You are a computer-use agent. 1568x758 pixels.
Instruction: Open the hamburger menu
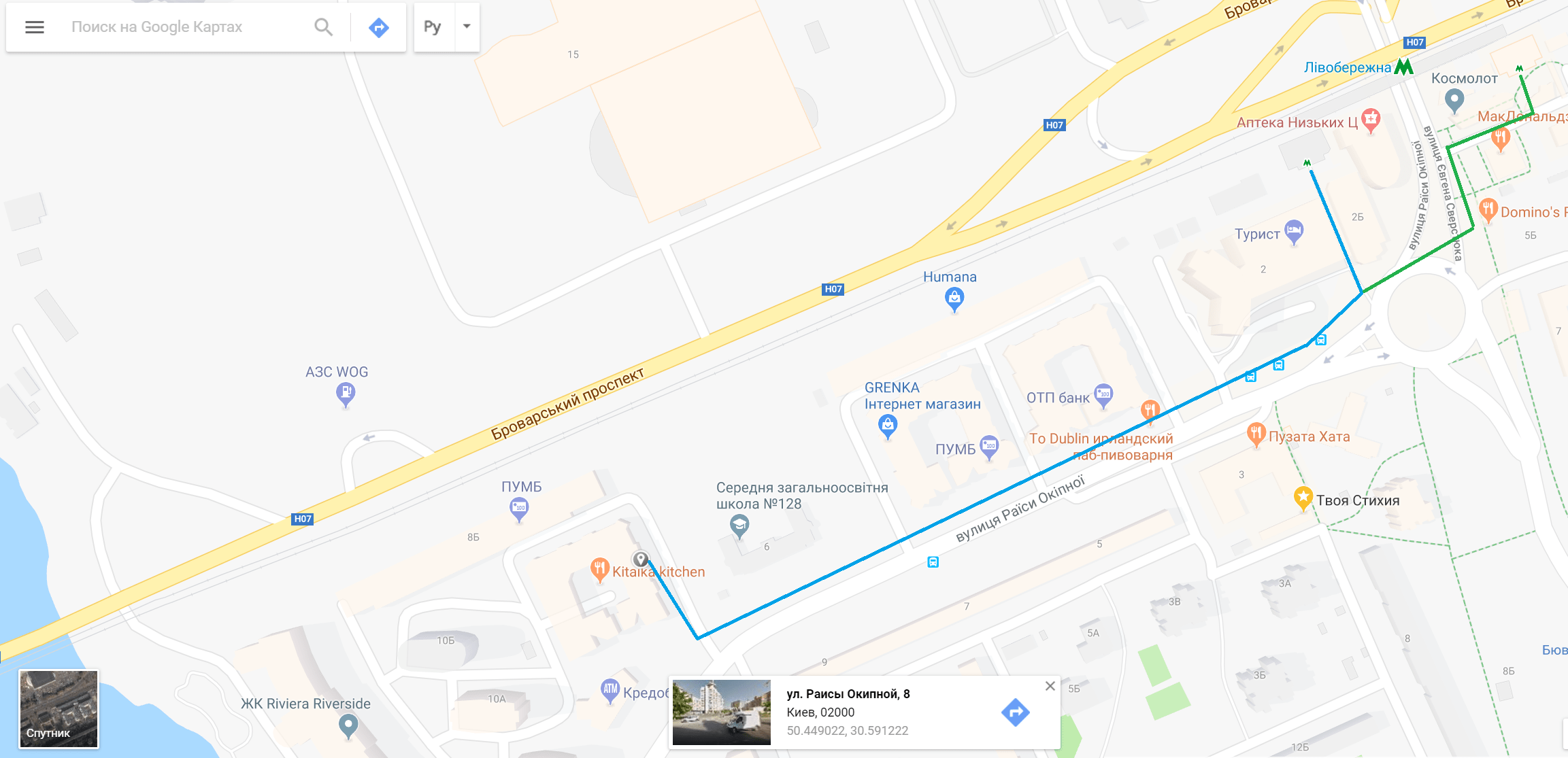click(35, 27)
